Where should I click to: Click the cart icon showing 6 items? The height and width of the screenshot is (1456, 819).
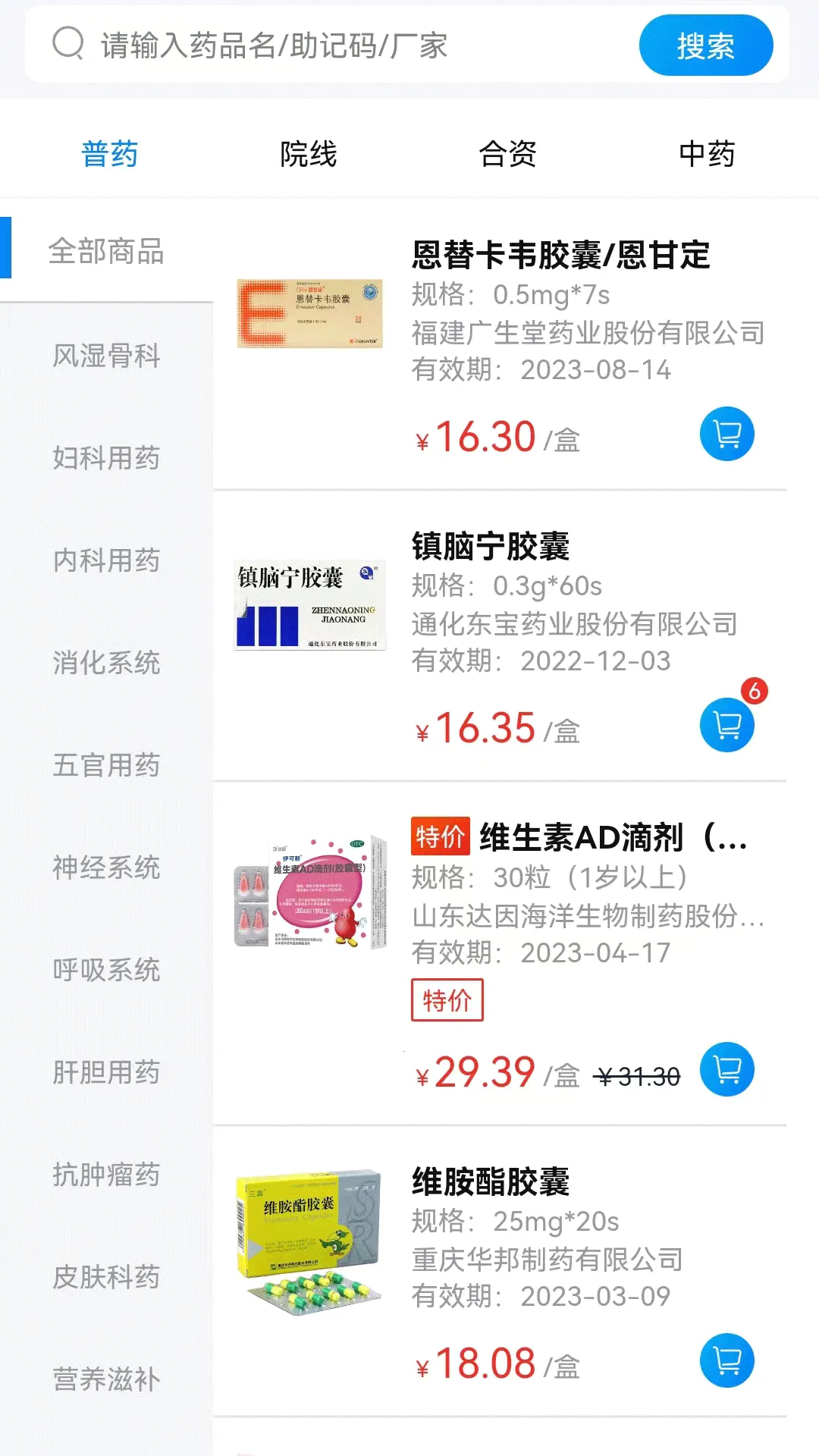[x=726, y=726]
